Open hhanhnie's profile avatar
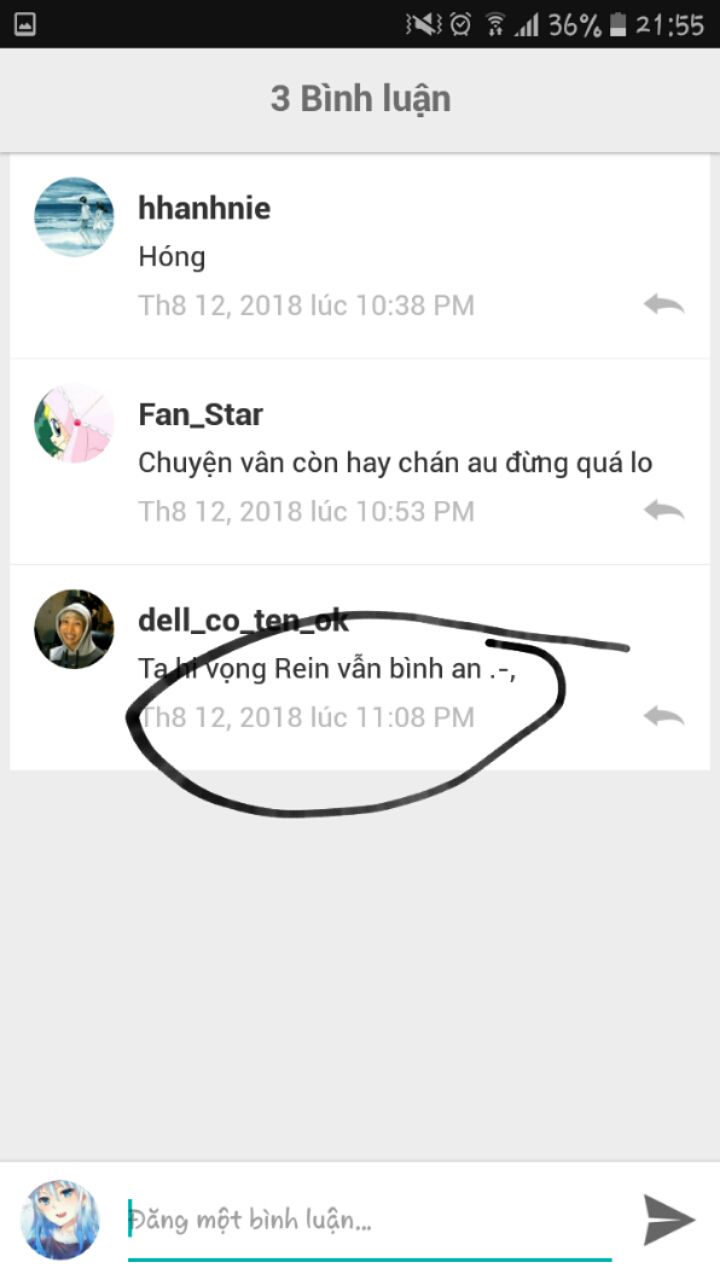 74,217
